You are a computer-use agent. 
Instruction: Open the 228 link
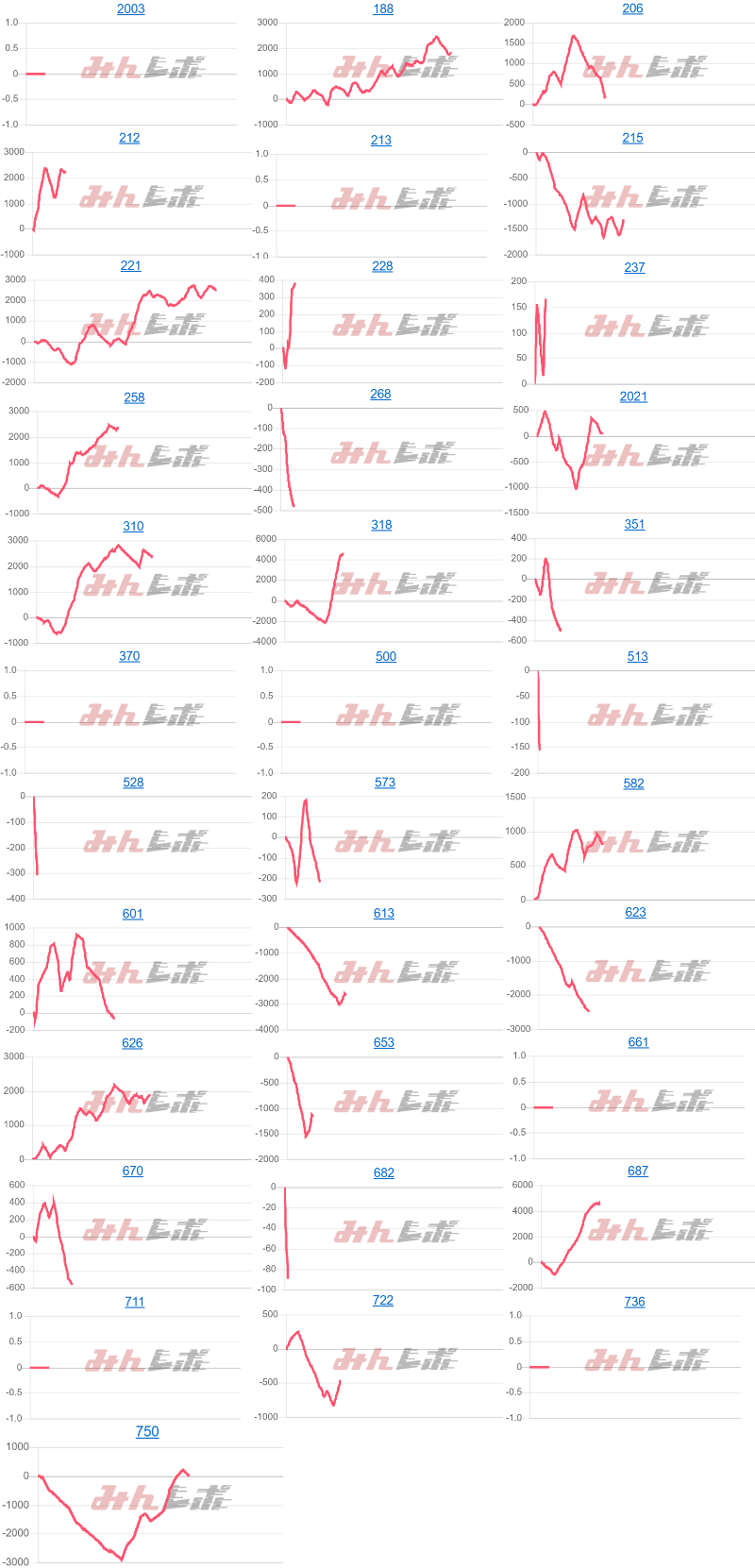click(382, 266)
